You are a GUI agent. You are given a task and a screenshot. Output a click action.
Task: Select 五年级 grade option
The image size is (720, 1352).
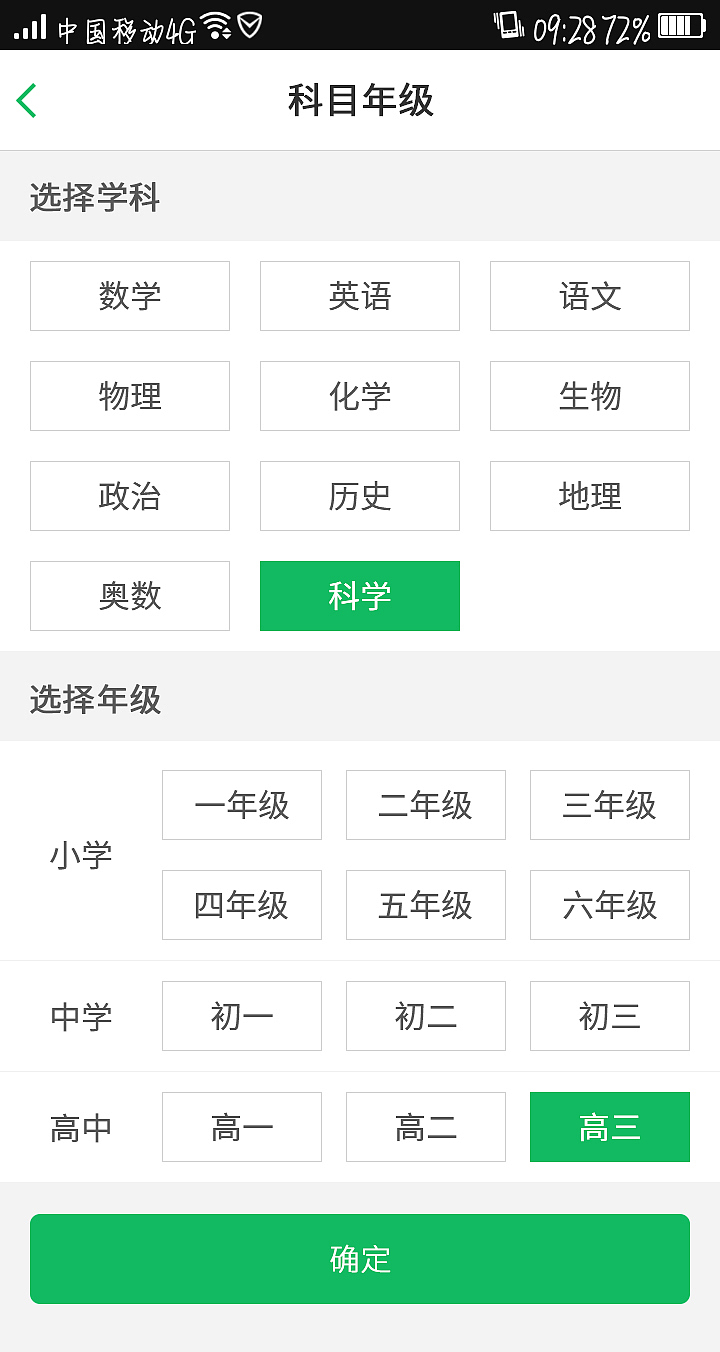(425, 905)
